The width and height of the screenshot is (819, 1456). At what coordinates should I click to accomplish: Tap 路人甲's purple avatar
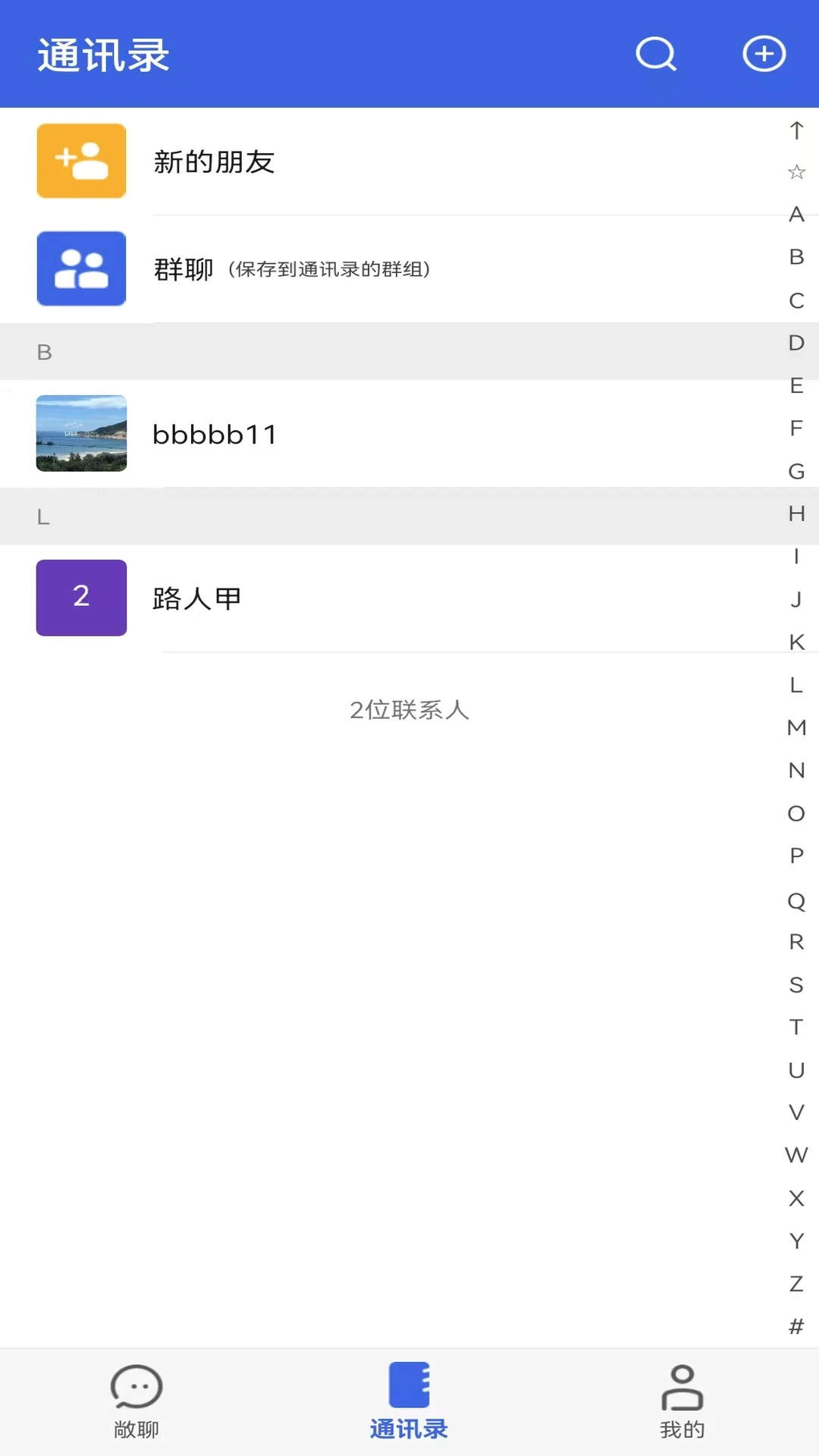81,598
